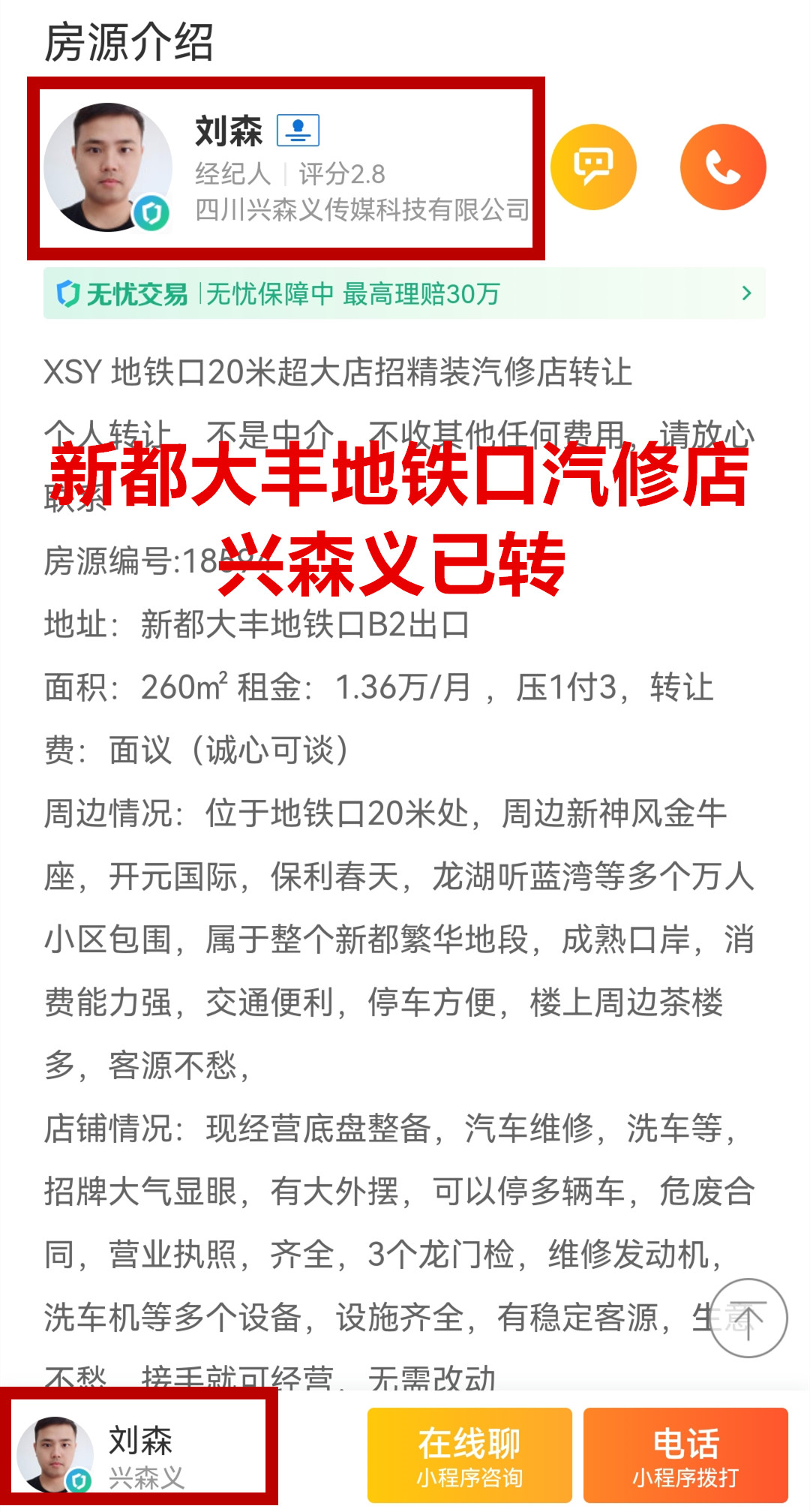
Task: Tap the back-to-top arrow button
Action: point(748,1318)
